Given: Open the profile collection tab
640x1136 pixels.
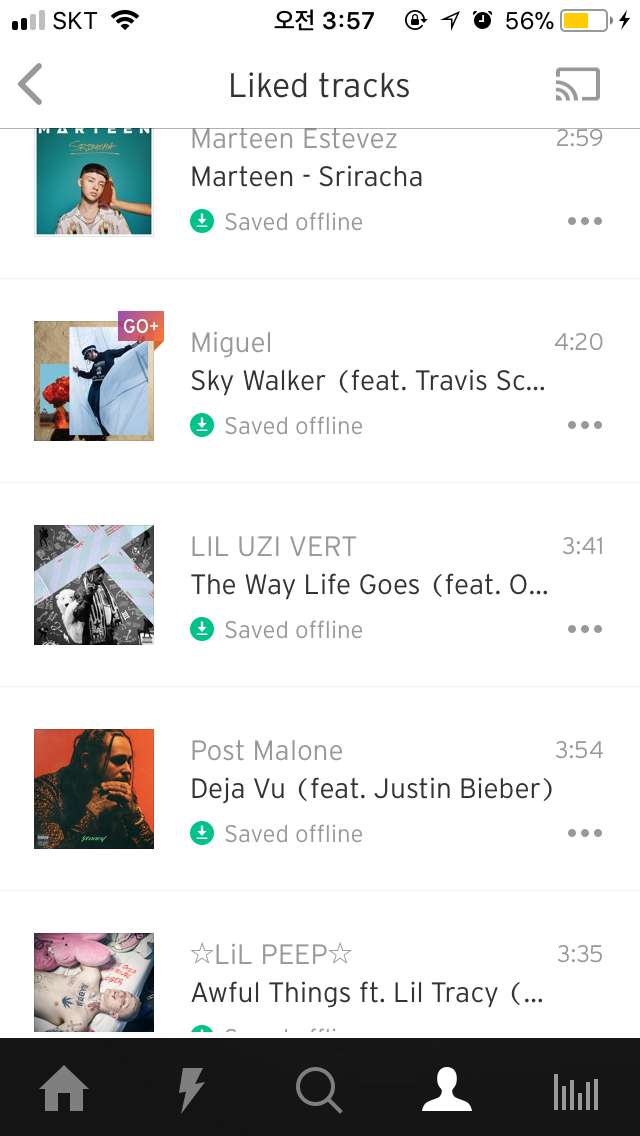Looking at the screenshot, I should coord(447,1089).
